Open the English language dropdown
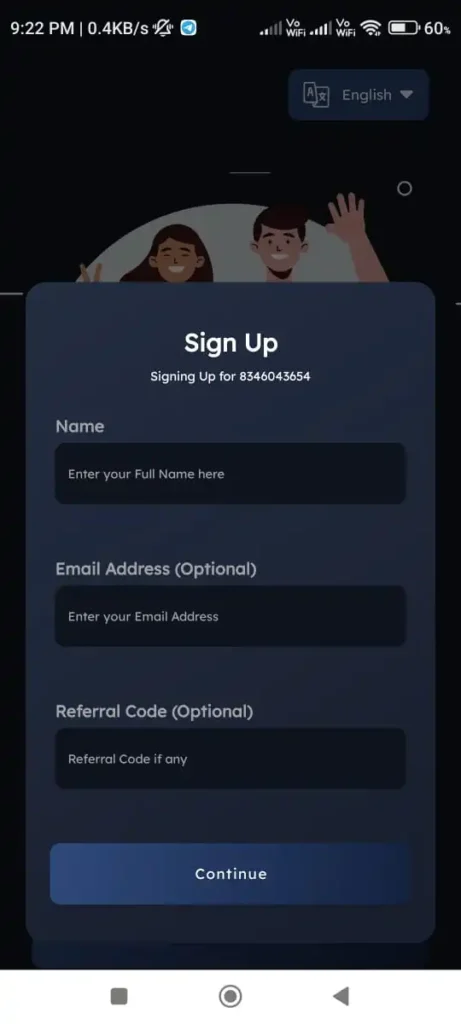461x1024 pixels. [358, 95]
